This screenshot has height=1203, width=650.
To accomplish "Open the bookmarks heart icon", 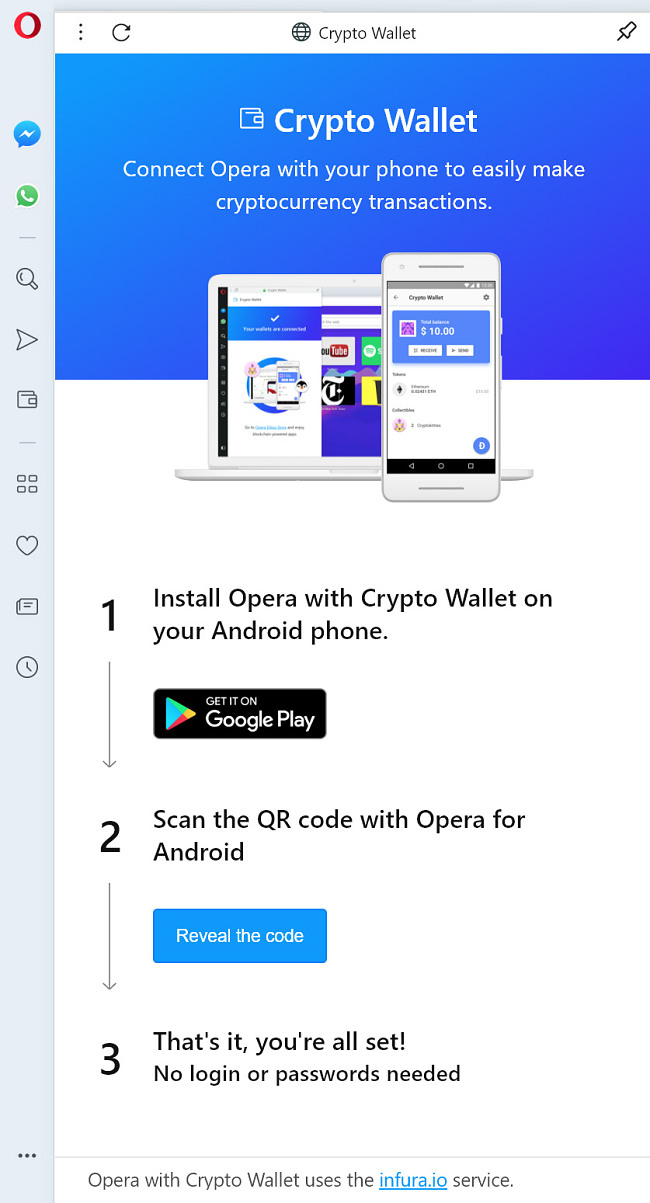I will [27, 545].
